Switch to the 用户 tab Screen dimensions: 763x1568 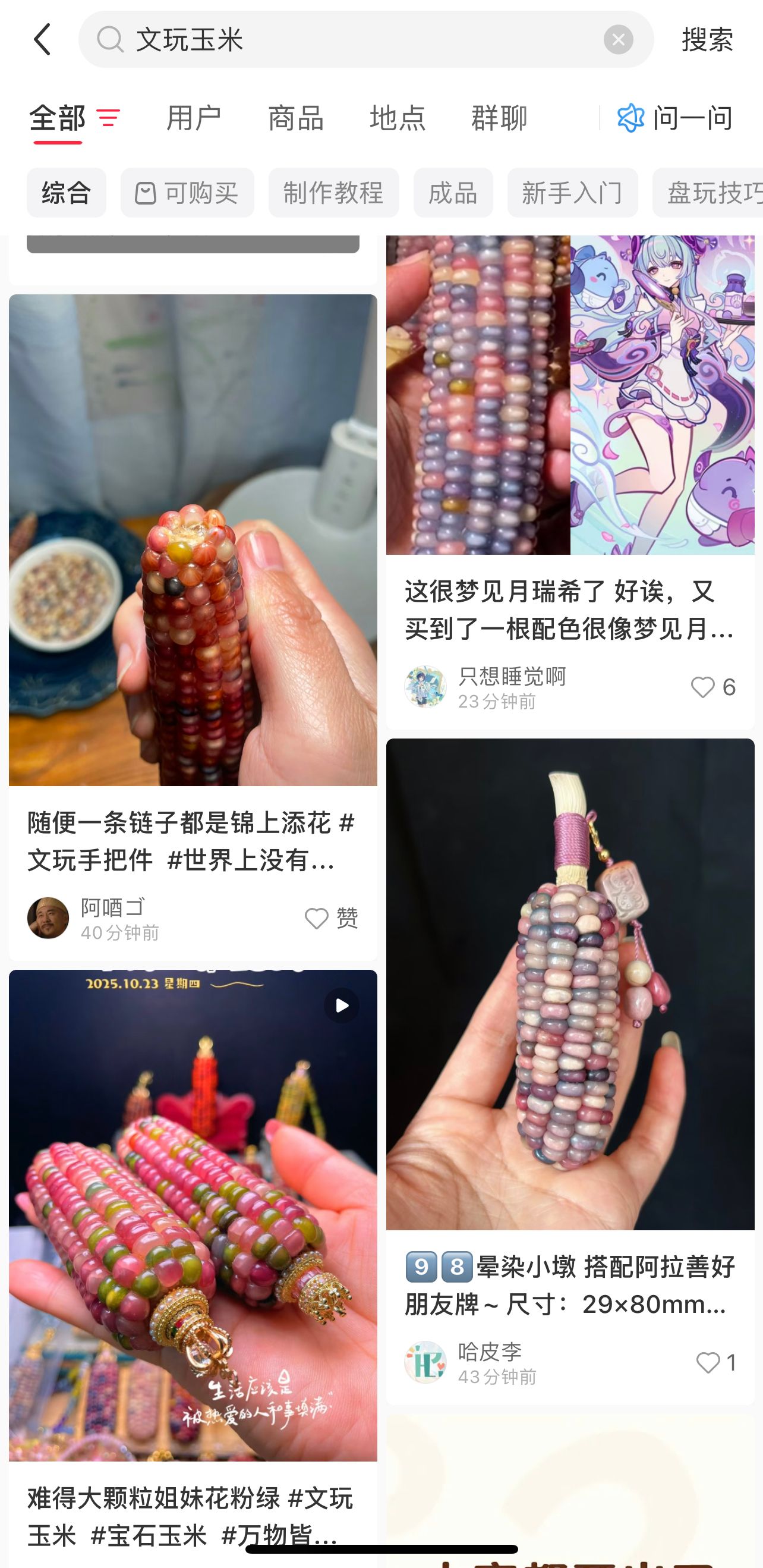point(194,118)
